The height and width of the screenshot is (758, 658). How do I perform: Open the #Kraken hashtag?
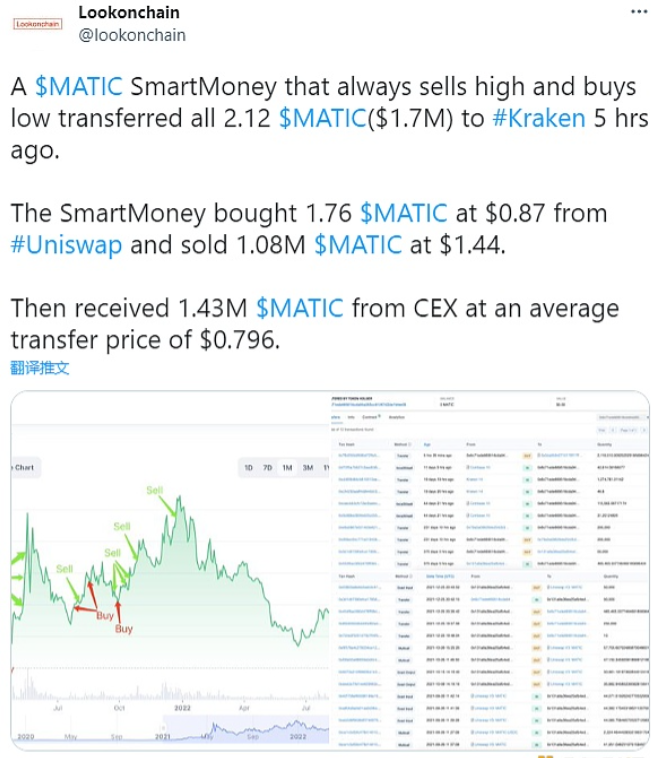[538, 118]
